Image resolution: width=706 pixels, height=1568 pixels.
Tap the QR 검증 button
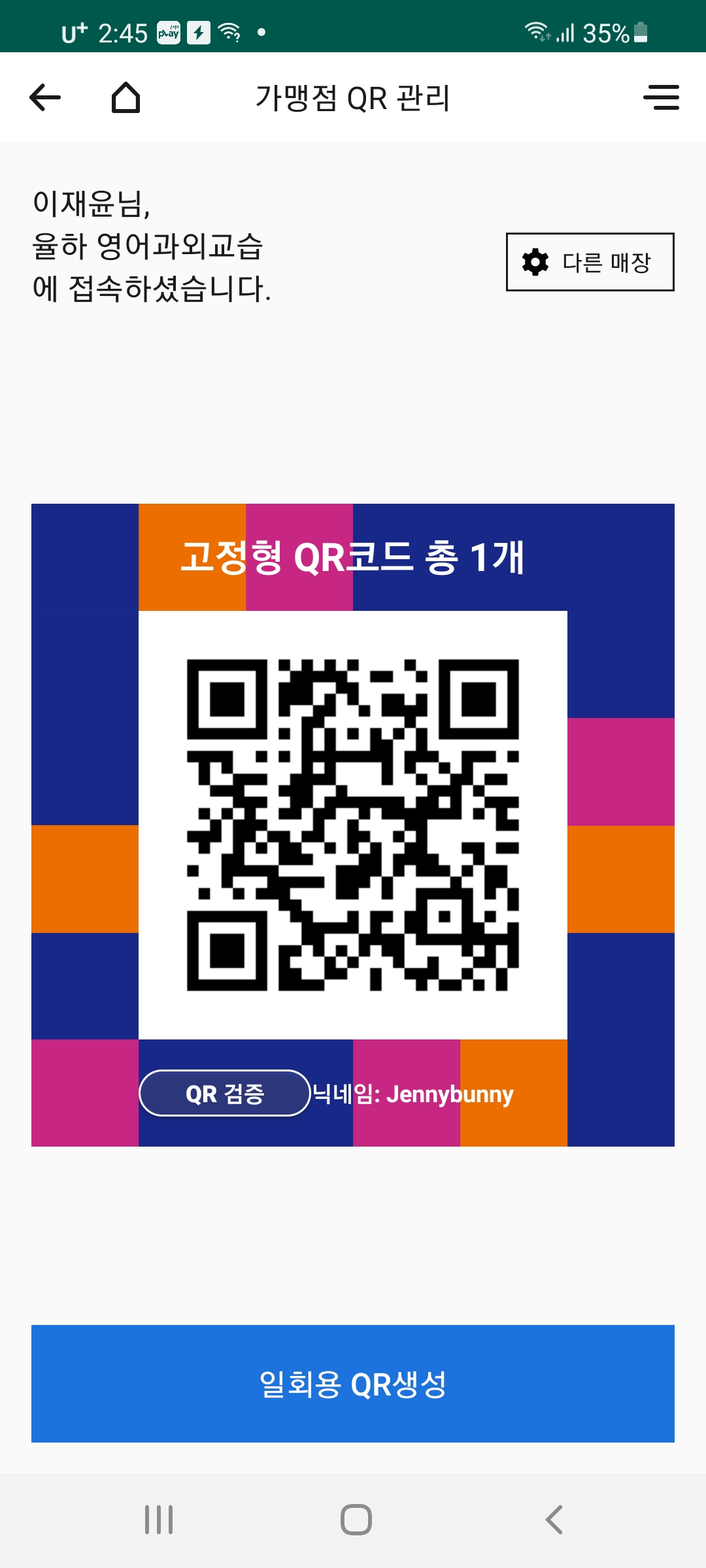click(x=225, y=1093)
